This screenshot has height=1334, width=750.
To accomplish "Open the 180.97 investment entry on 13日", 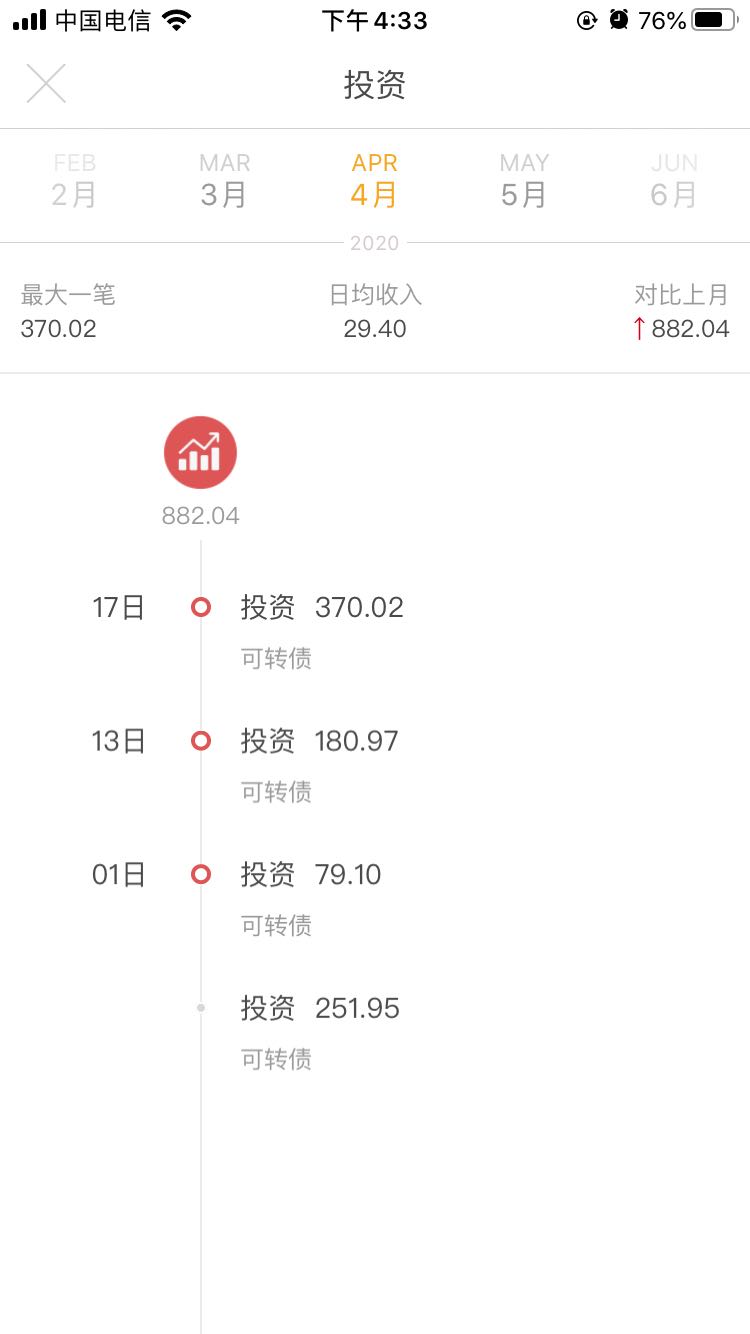I will coord(375,764).
